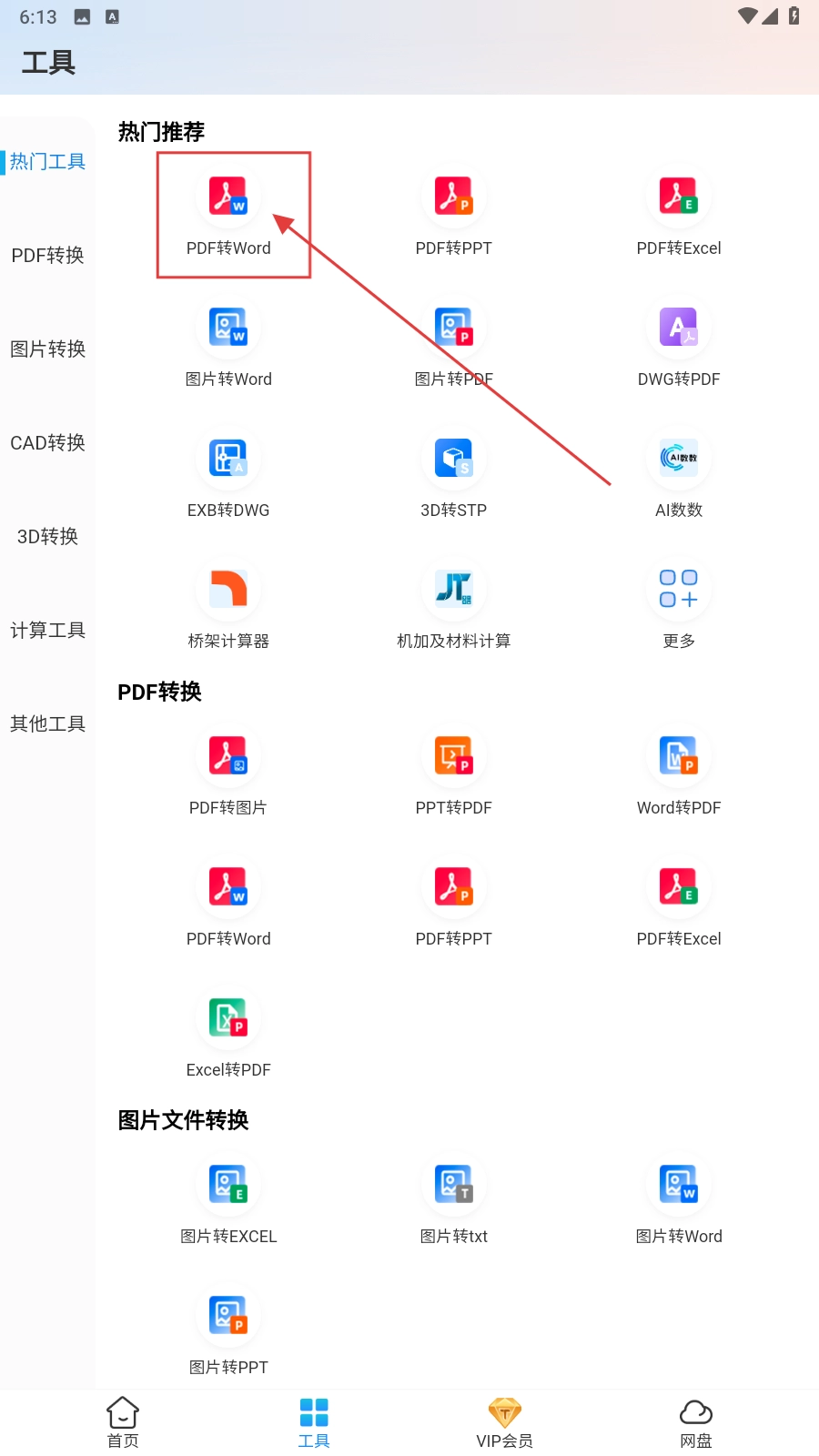Switch to the 网盘 tab

696,1422
